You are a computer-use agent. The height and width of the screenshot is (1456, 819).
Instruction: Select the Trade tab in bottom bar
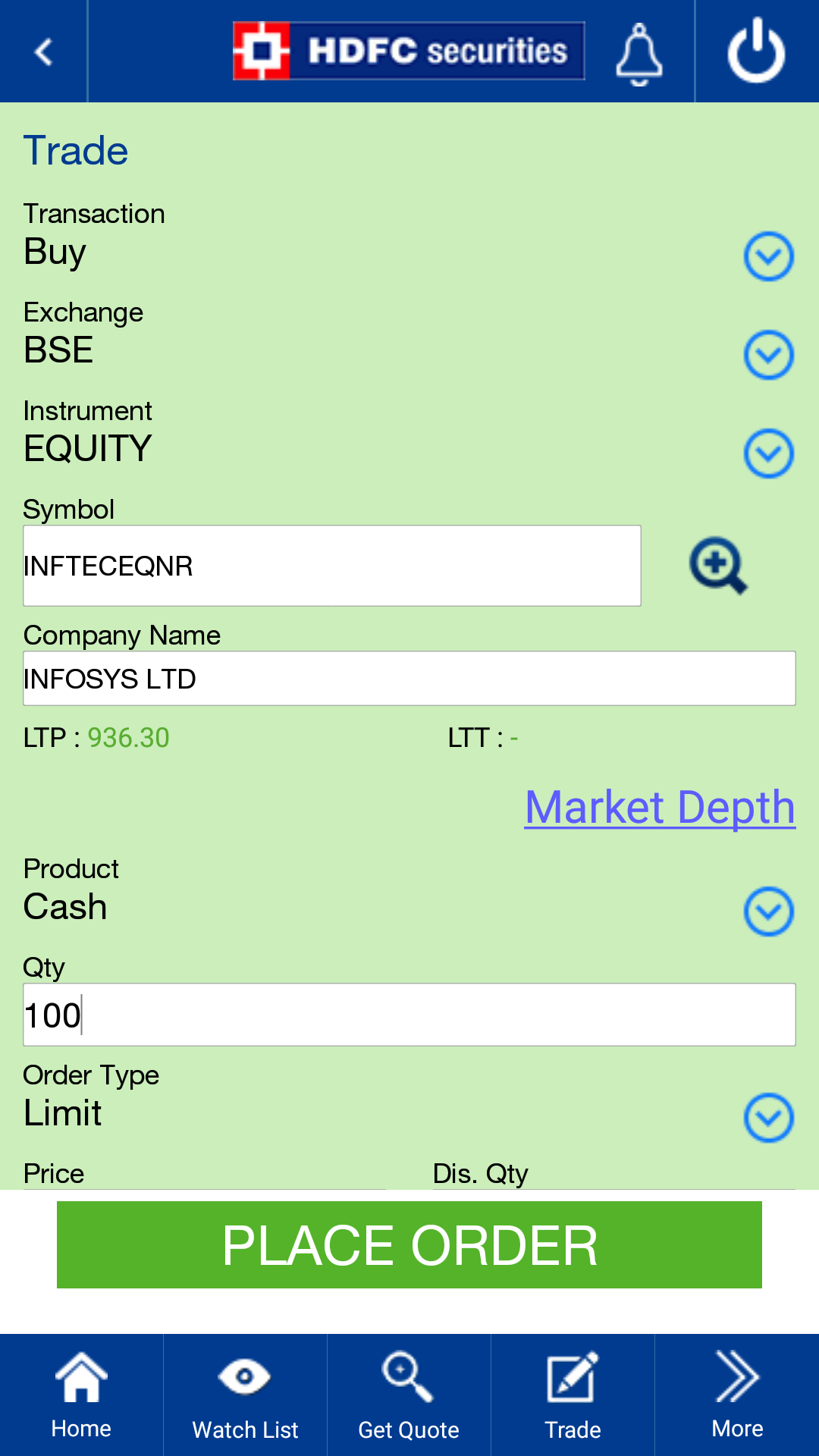click(573, 1395)
